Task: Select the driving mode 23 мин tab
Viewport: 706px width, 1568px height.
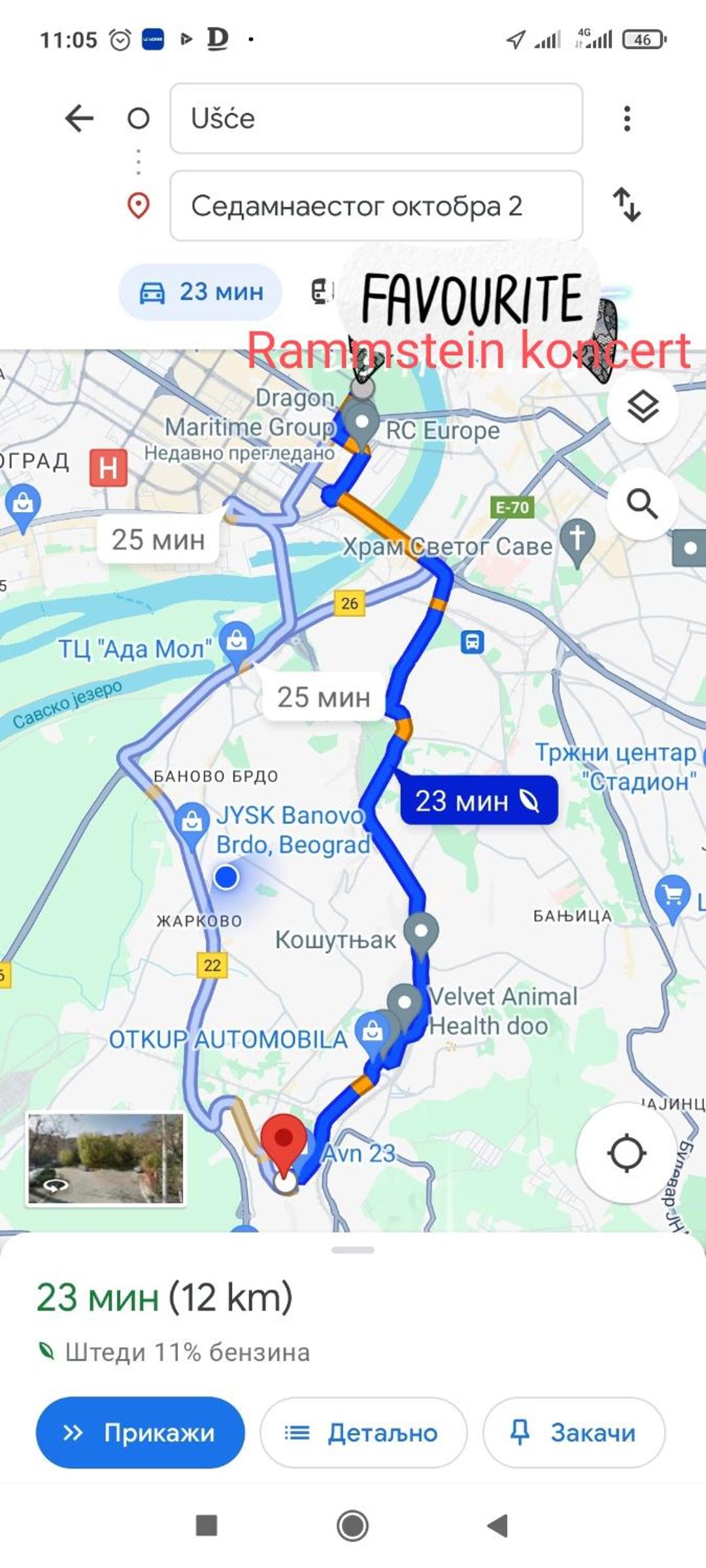Action: [200, 292]
